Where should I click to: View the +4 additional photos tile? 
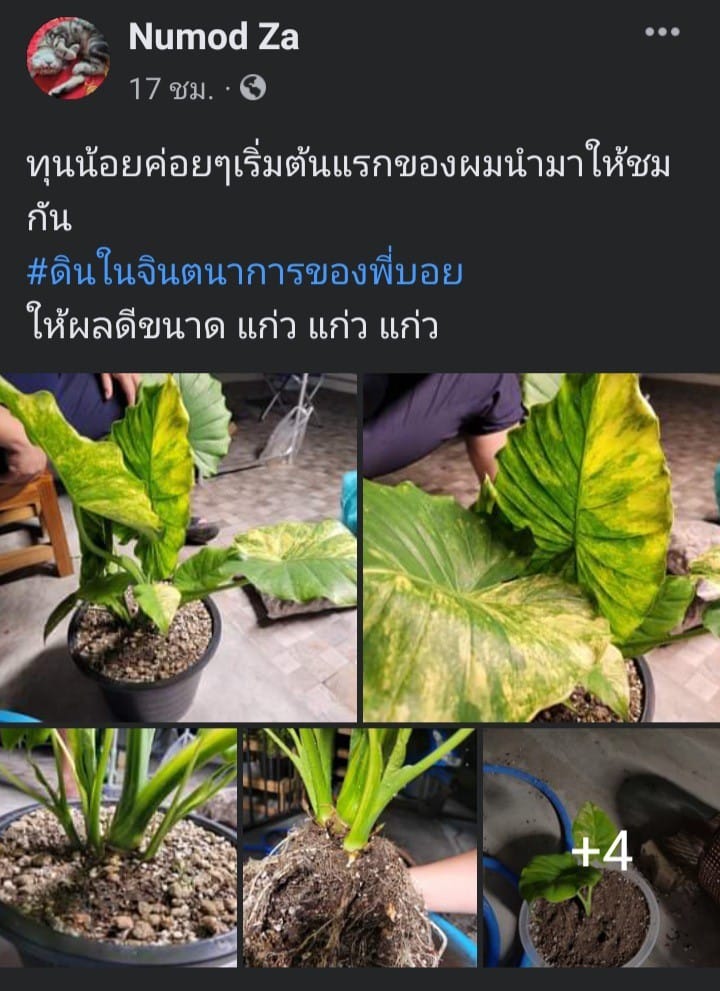coord(601,847)
